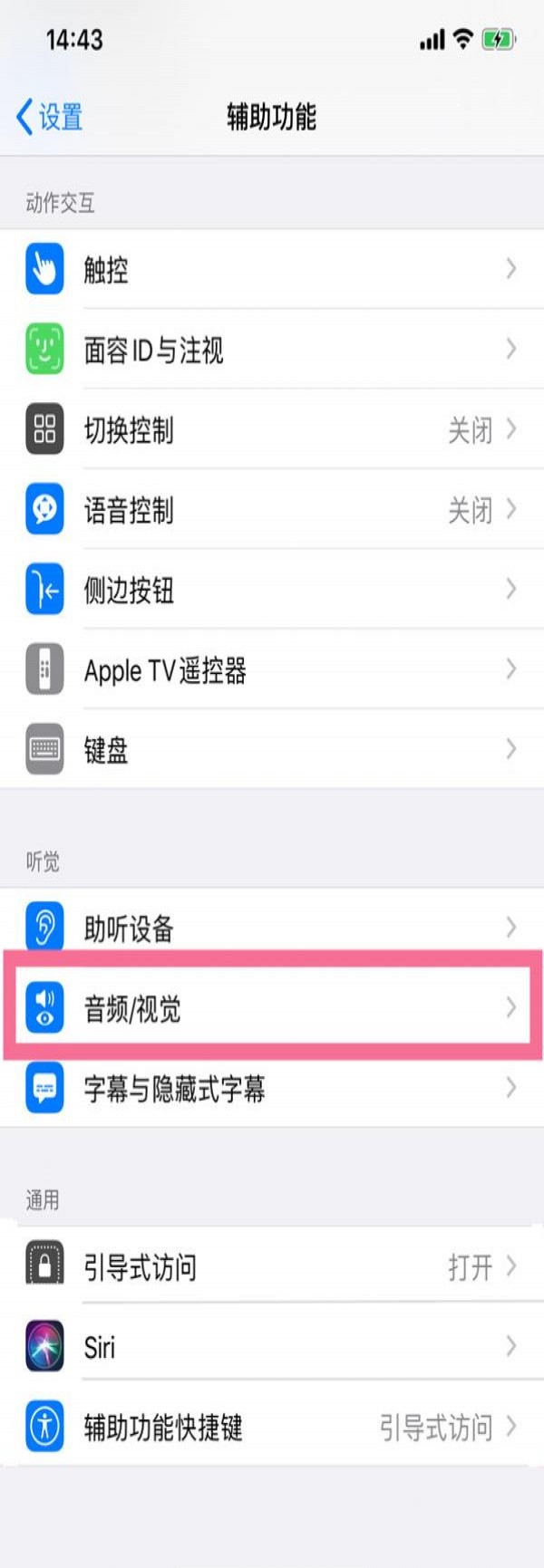This screenshot has height=1568, width=544.
Task: Open 字幕与隐藏式字幕 settings
Action: pyautogui.click(x=272, y=1087)
